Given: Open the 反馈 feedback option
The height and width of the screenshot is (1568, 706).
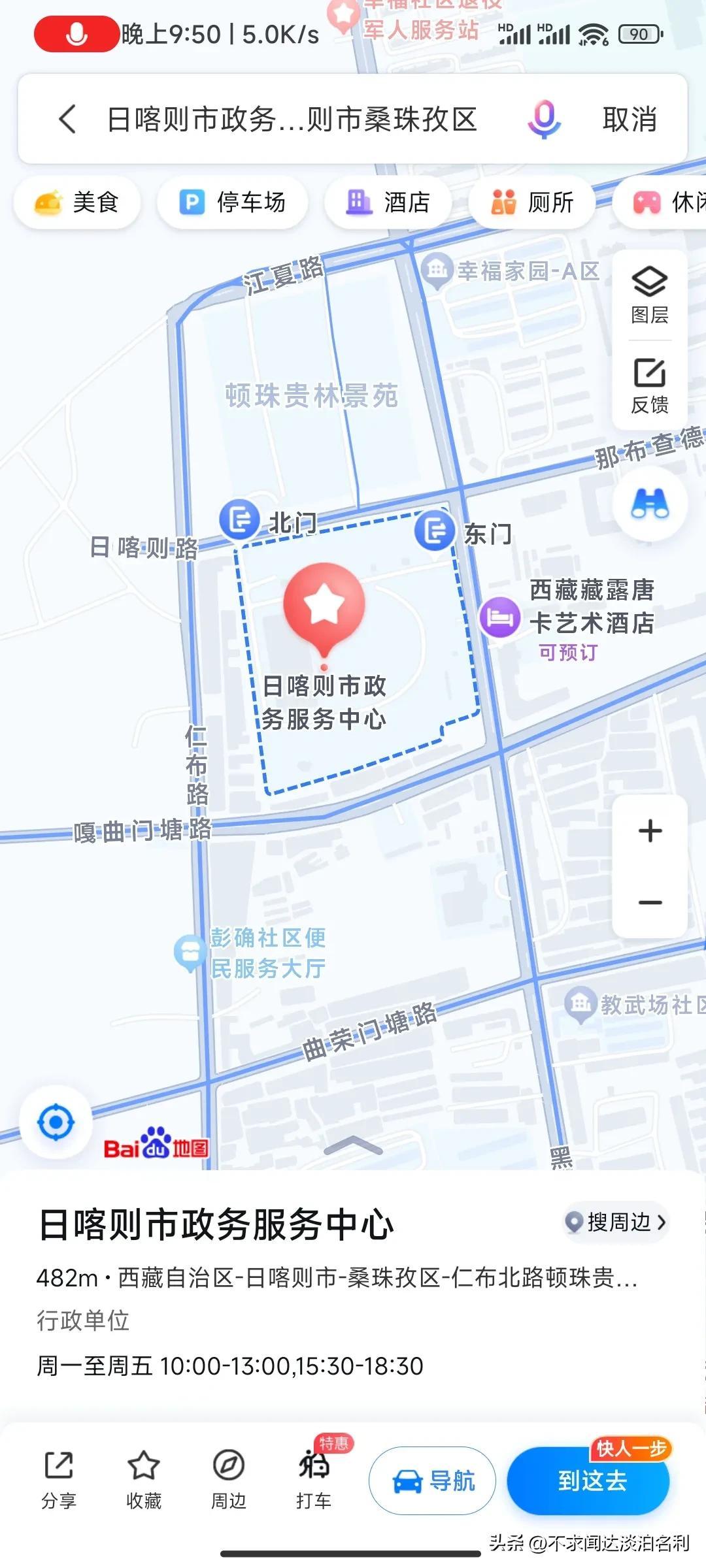Looking at the screenshot, I should [x=649, y=385].
